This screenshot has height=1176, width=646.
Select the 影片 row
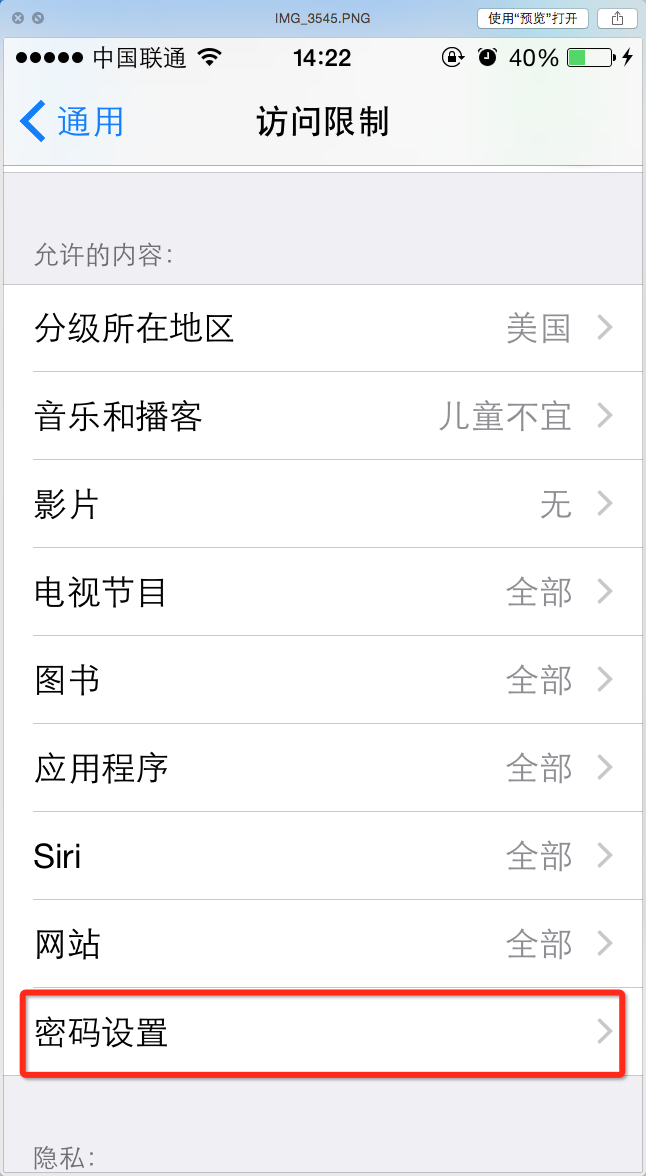pyautogui.click(x=323, y=504)
